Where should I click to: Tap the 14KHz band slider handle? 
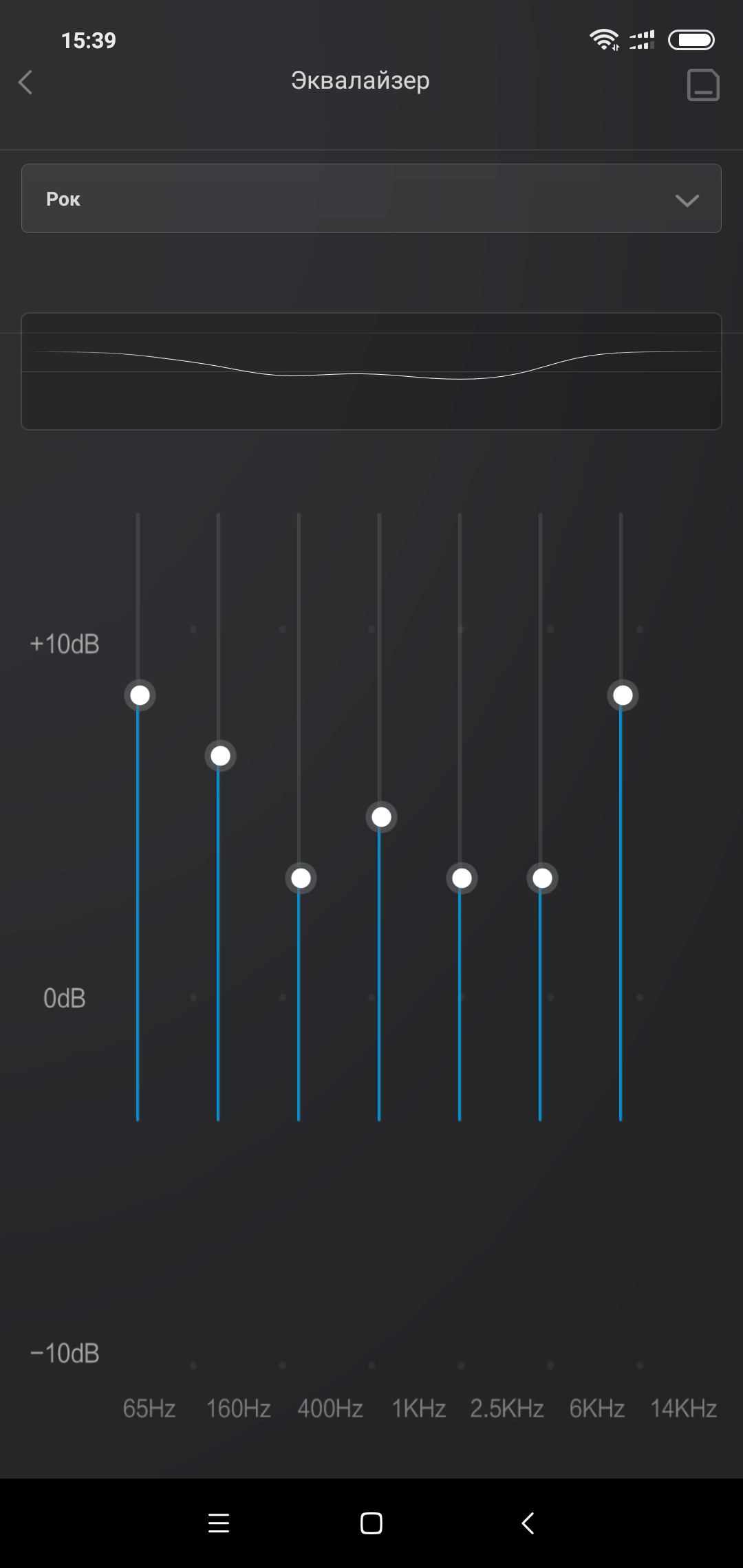623,695
